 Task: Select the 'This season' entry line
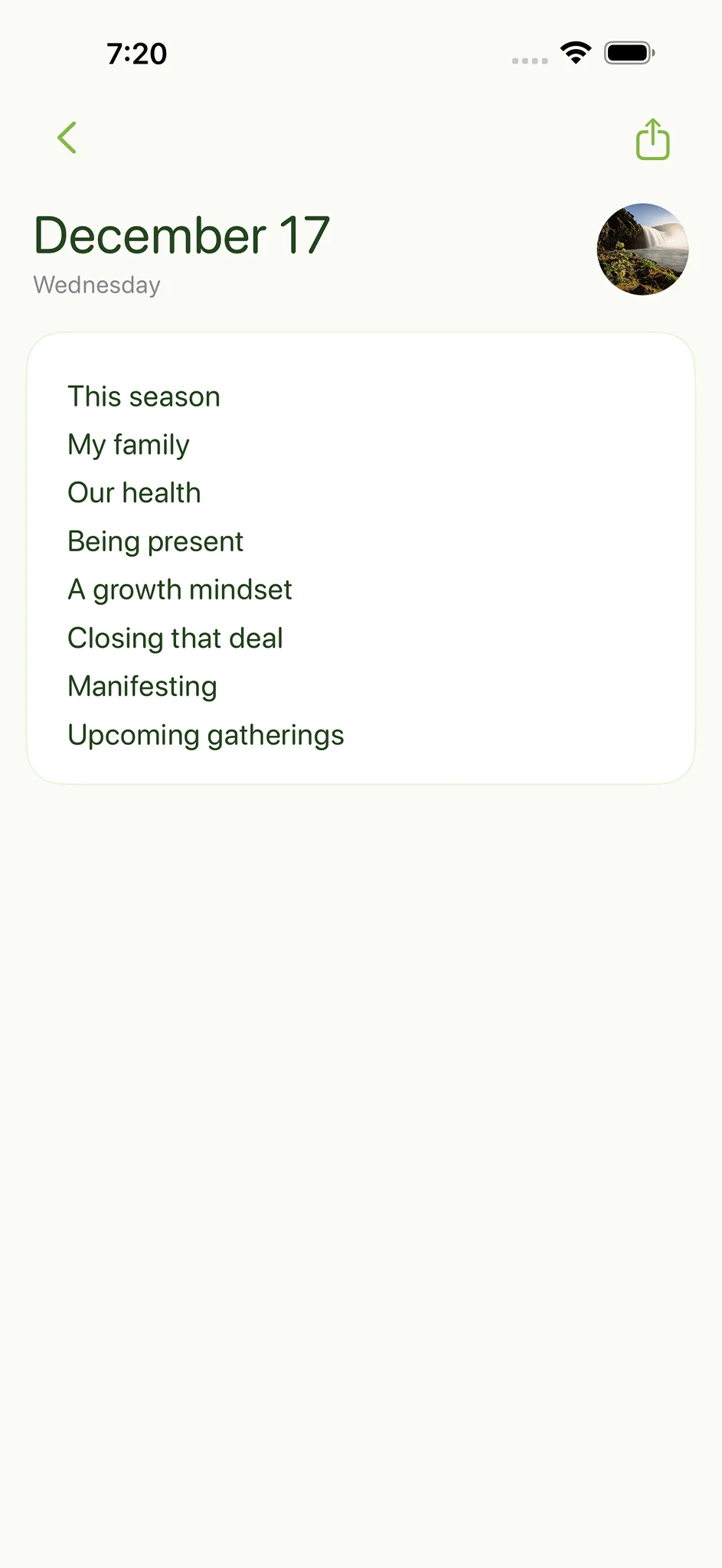[x=144, y=397]
